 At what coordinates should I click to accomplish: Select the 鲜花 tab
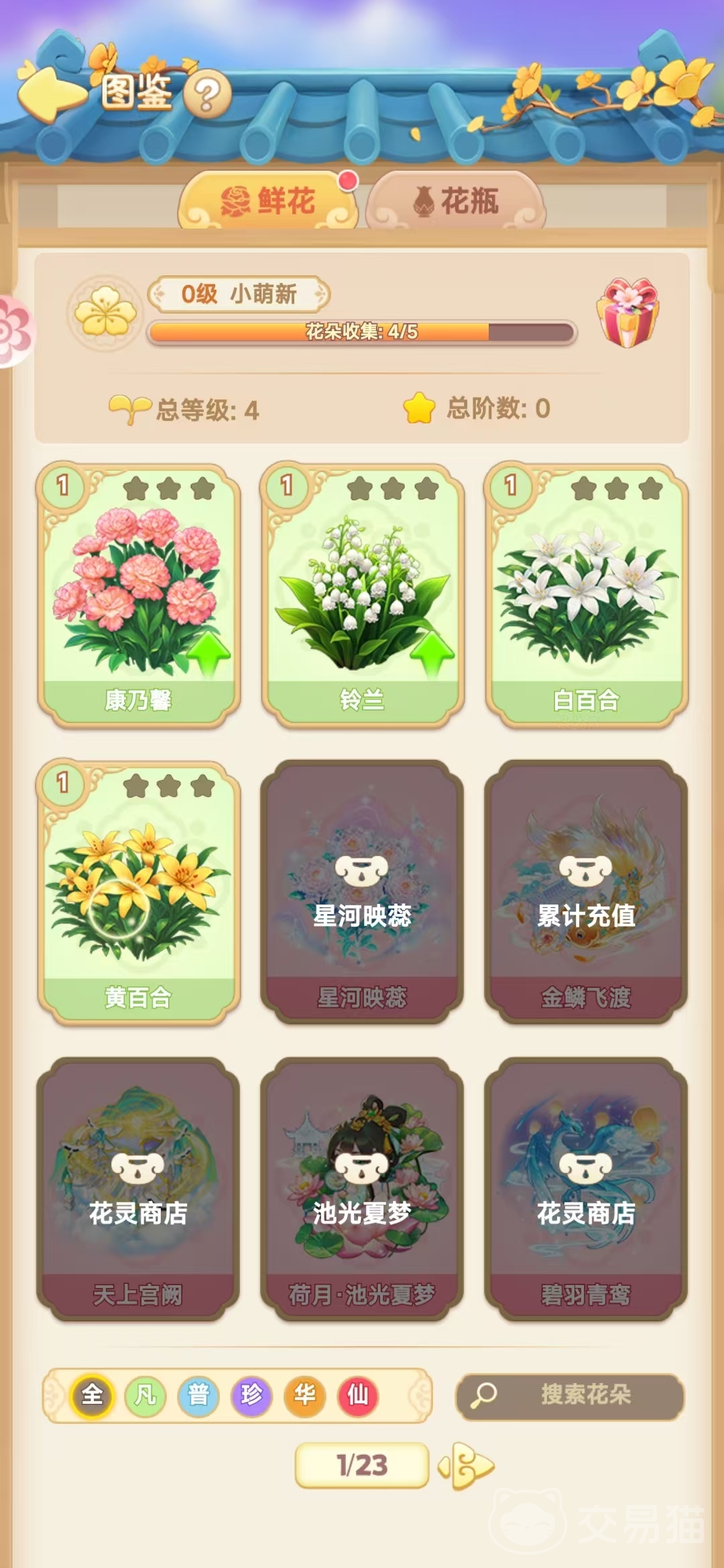268,201
